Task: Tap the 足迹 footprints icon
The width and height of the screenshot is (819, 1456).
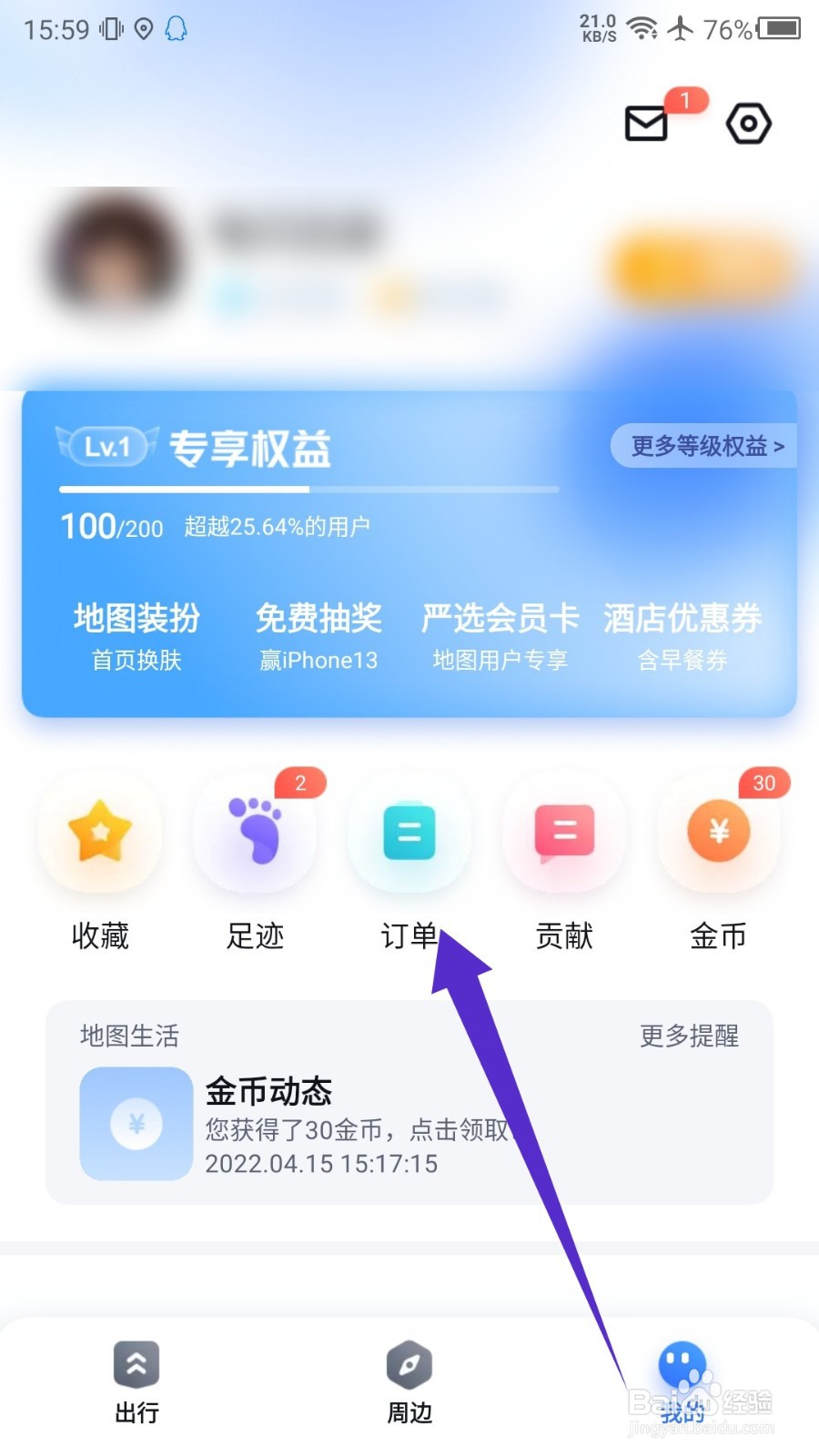Action: click(255, 831)
